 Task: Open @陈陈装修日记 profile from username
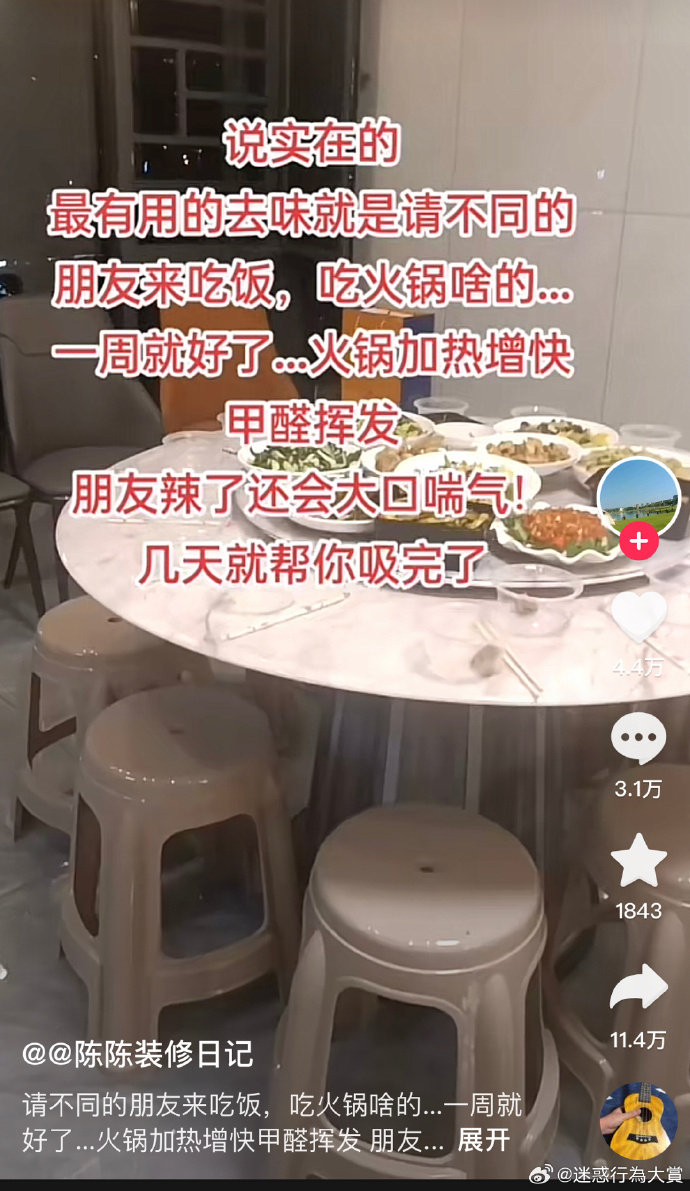click(x=138, y=1053)
